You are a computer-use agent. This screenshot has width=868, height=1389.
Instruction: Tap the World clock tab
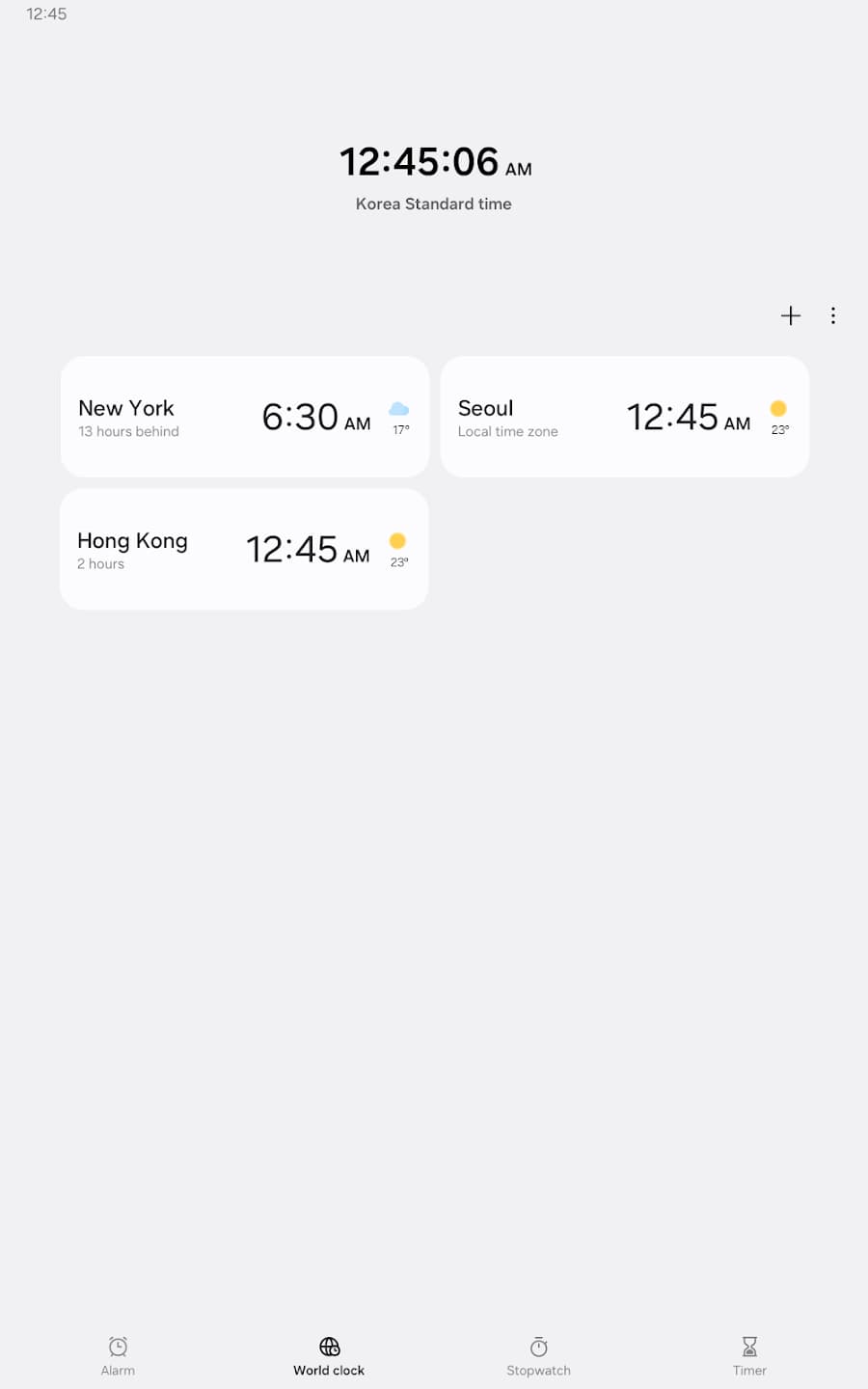tap(329, 1355)
